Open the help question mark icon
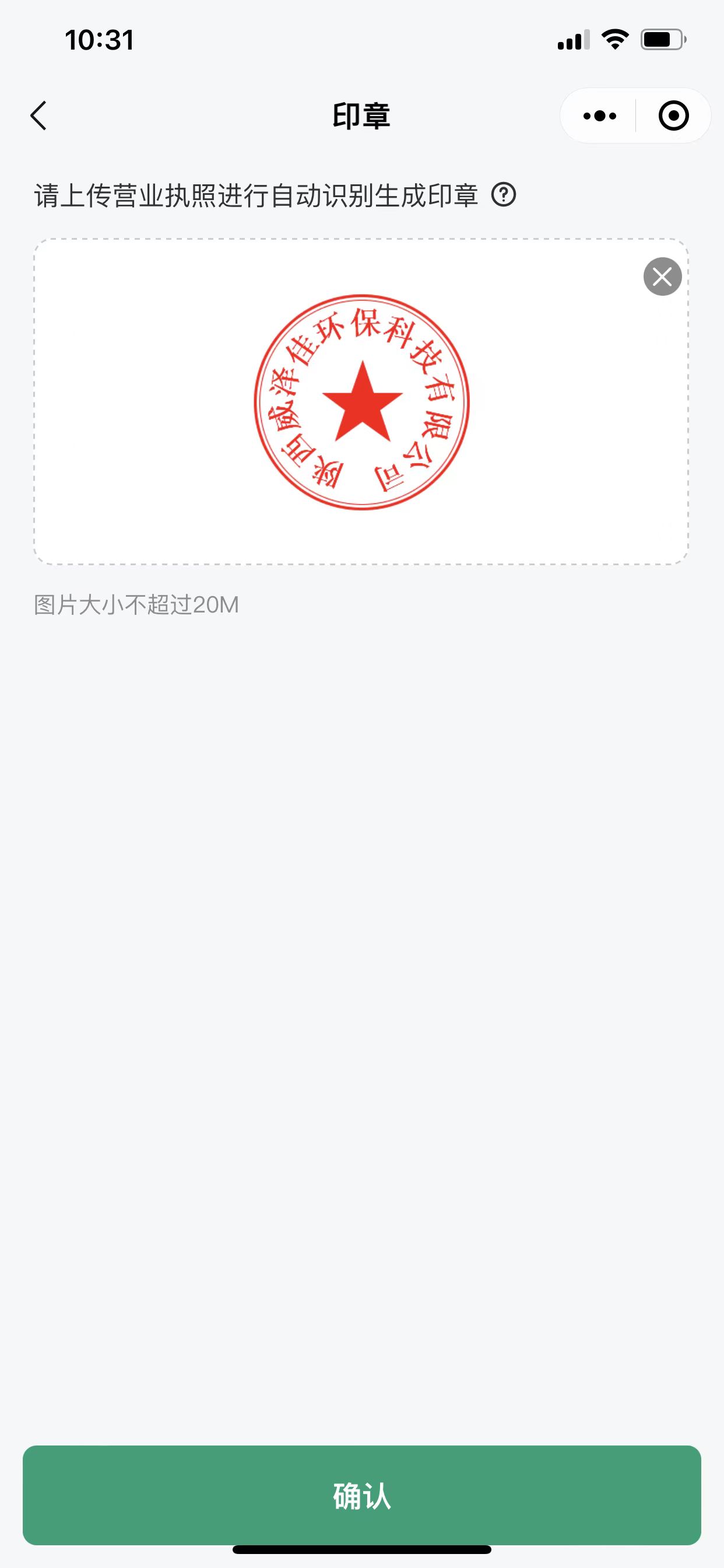The width and height of the screenshot is (724, 1568). click(503, 195)
